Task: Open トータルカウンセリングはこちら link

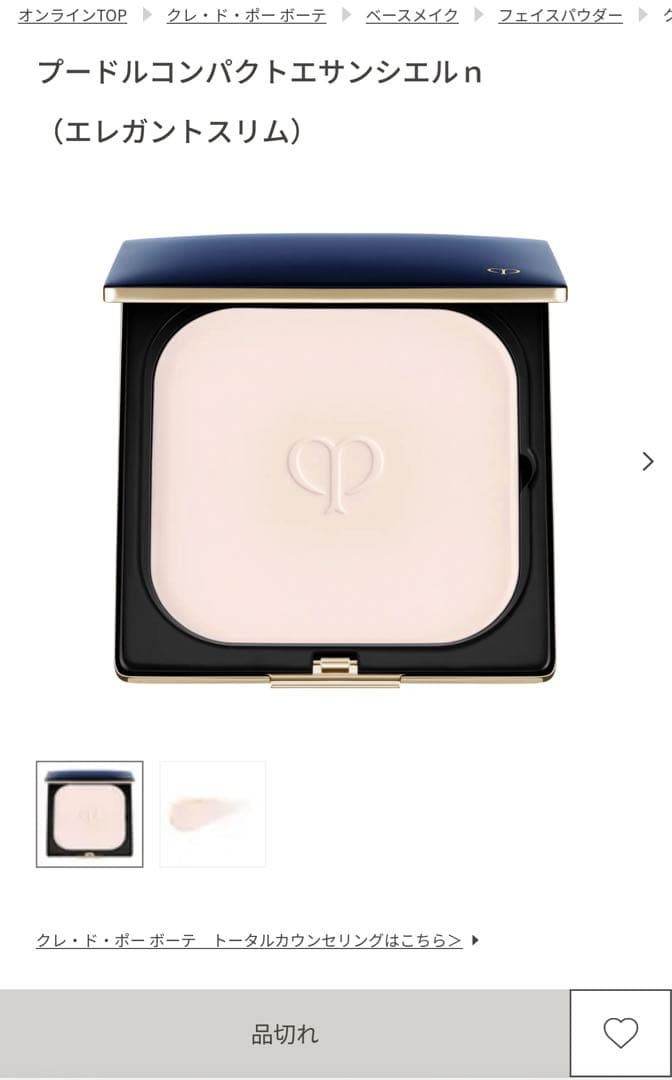Action: coord(249,940)
